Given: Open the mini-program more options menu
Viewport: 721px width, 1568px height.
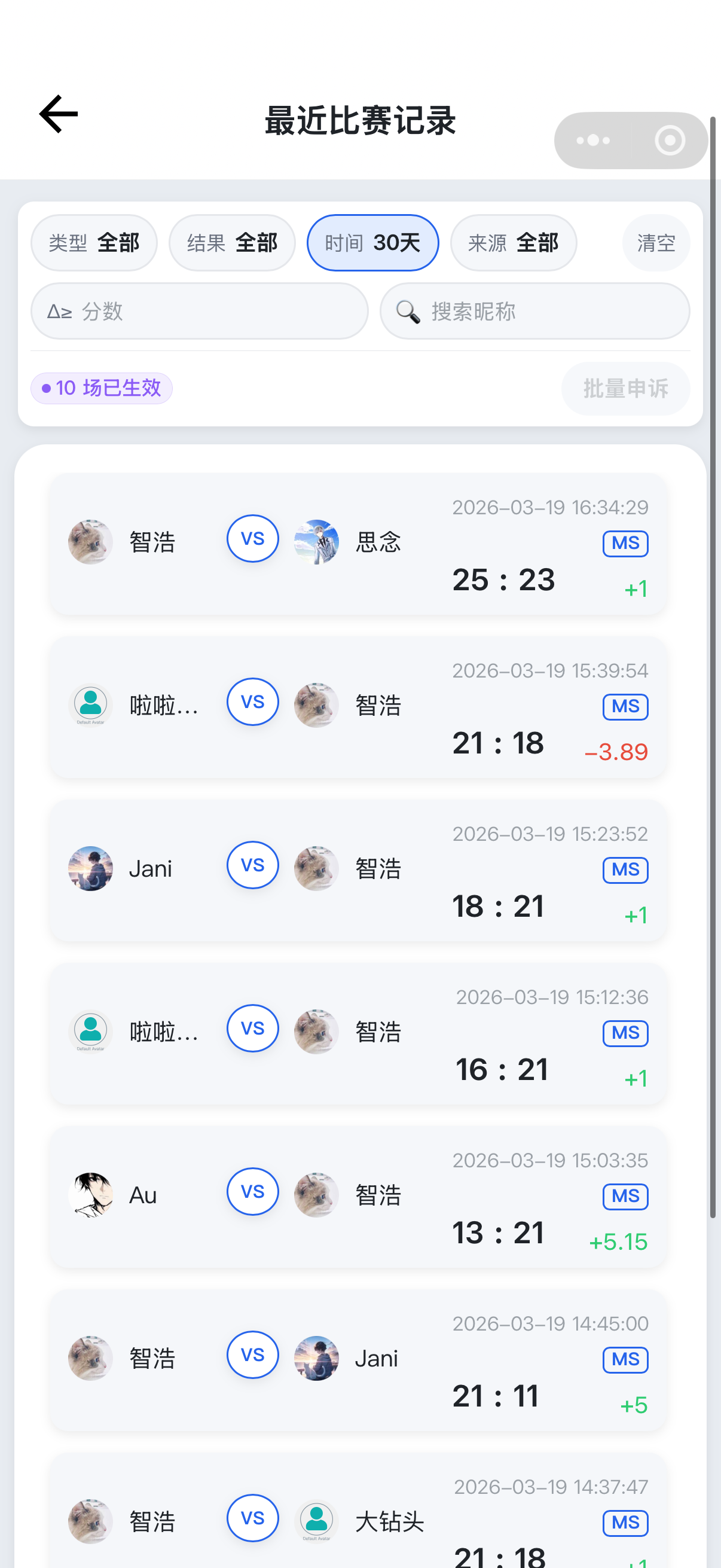Looking at the screenshot, I should 592,140.
